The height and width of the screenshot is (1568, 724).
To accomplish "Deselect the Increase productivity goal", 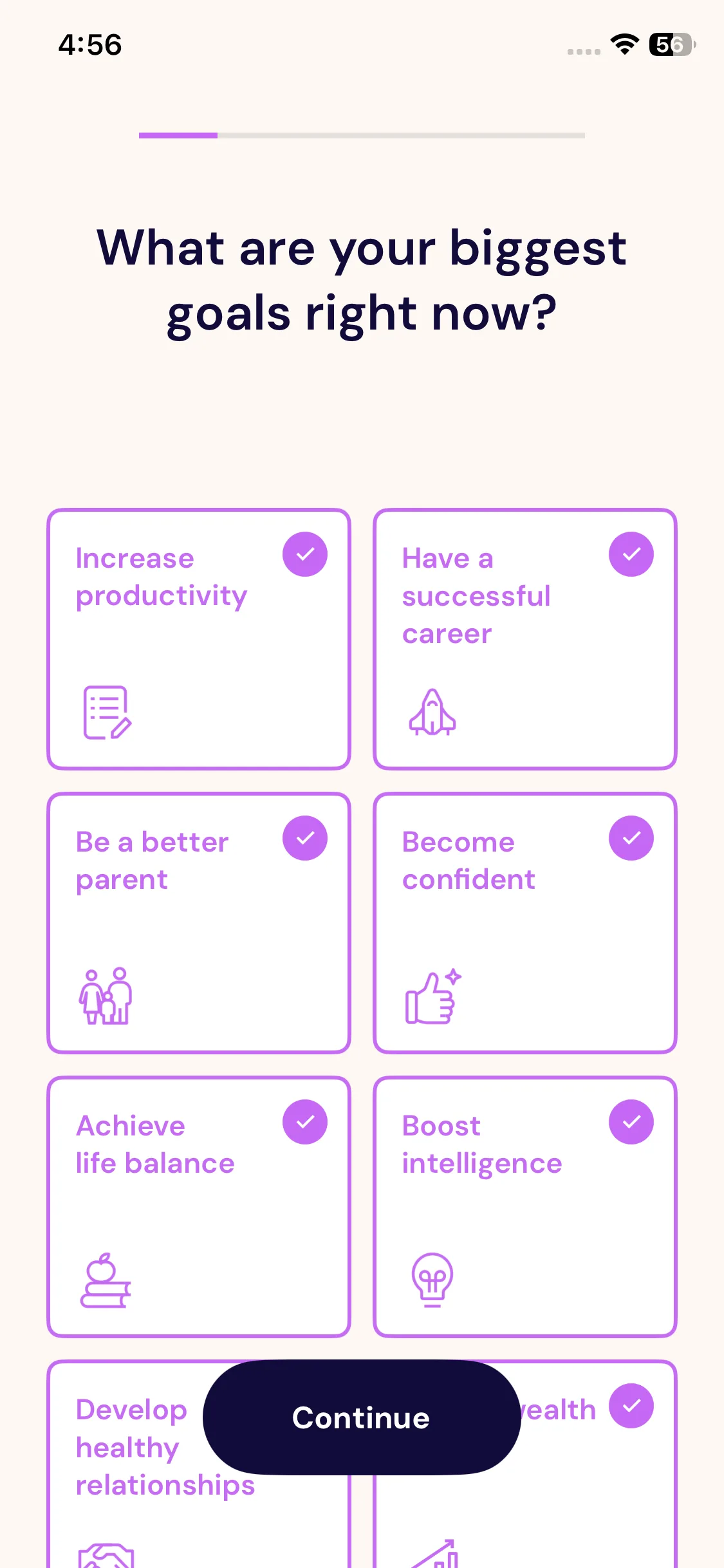I will [198, 639].
